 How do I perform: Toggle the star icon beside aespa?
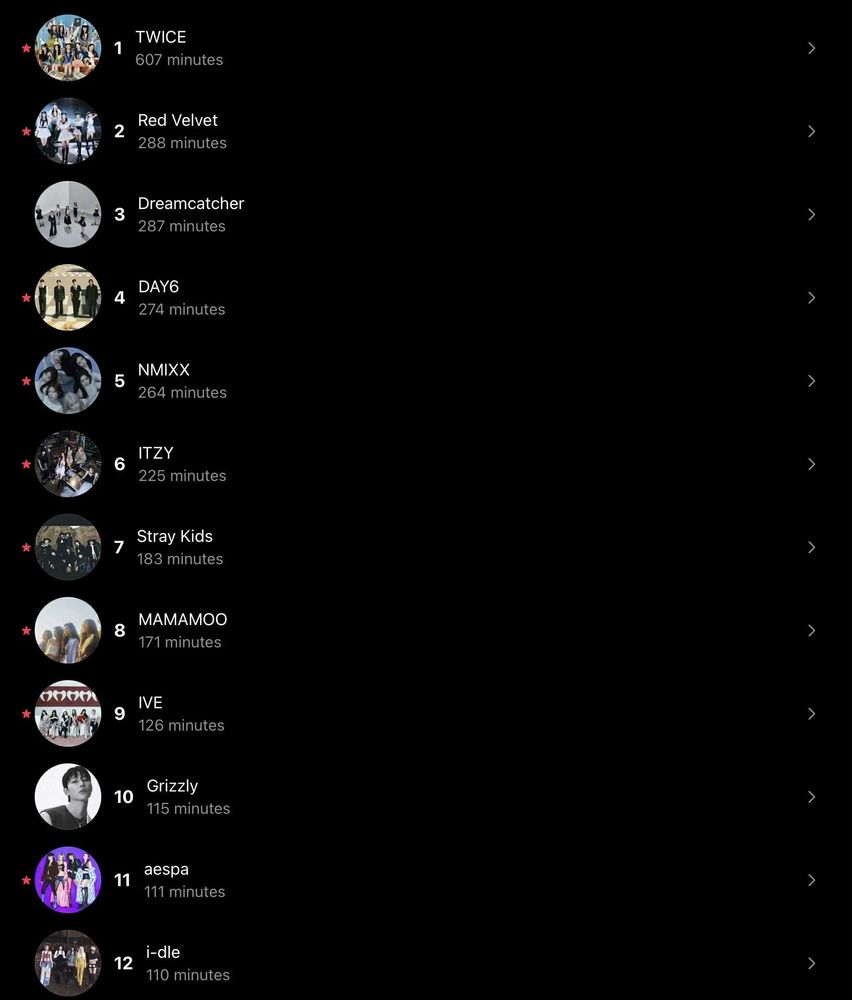(24, 879)
